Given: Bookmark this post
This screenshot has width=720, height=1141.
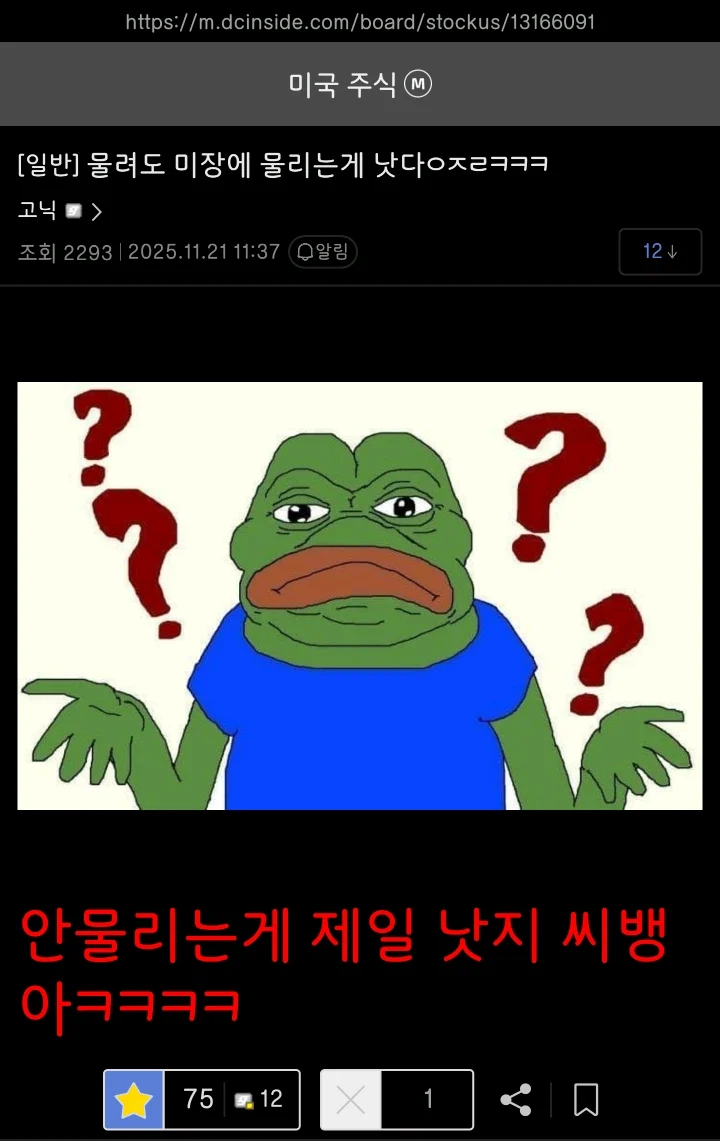Looking at the screenshot, I should pos(586,1100).
